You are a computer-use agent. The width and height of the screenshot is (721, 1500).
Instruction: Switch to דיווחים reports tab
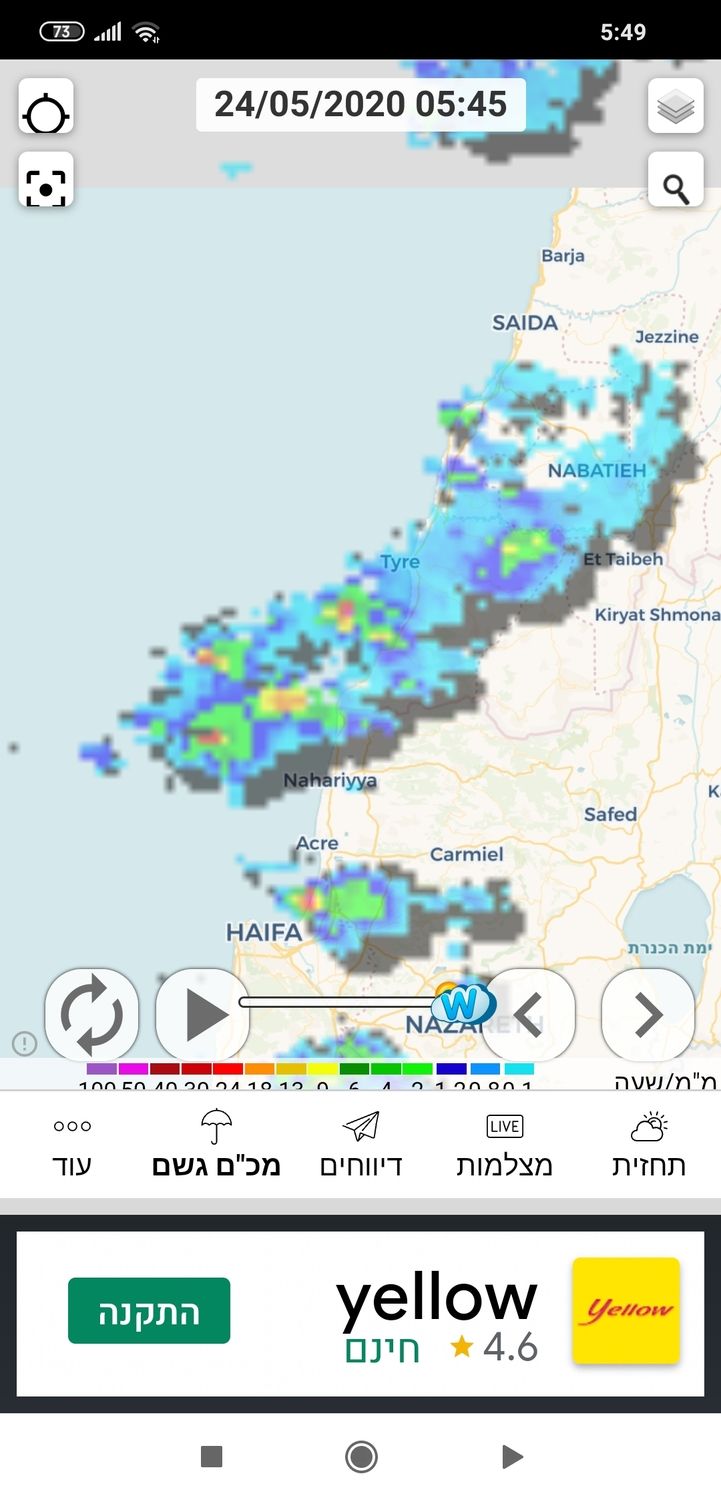click(x=361, y=1145)
